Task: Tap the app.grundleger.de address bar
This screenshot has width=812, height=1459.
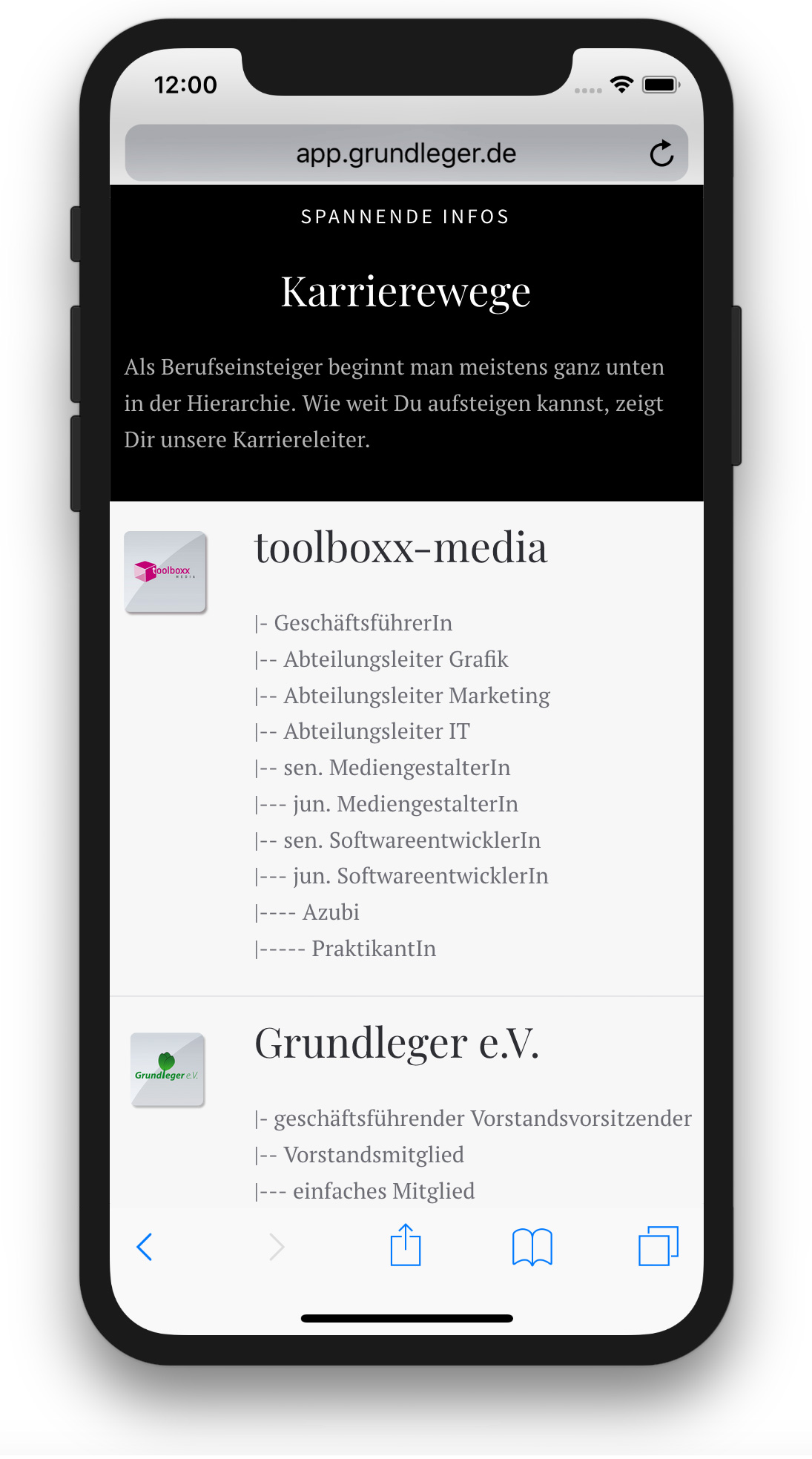Action: pyautogui.click(x=406, y=154)
